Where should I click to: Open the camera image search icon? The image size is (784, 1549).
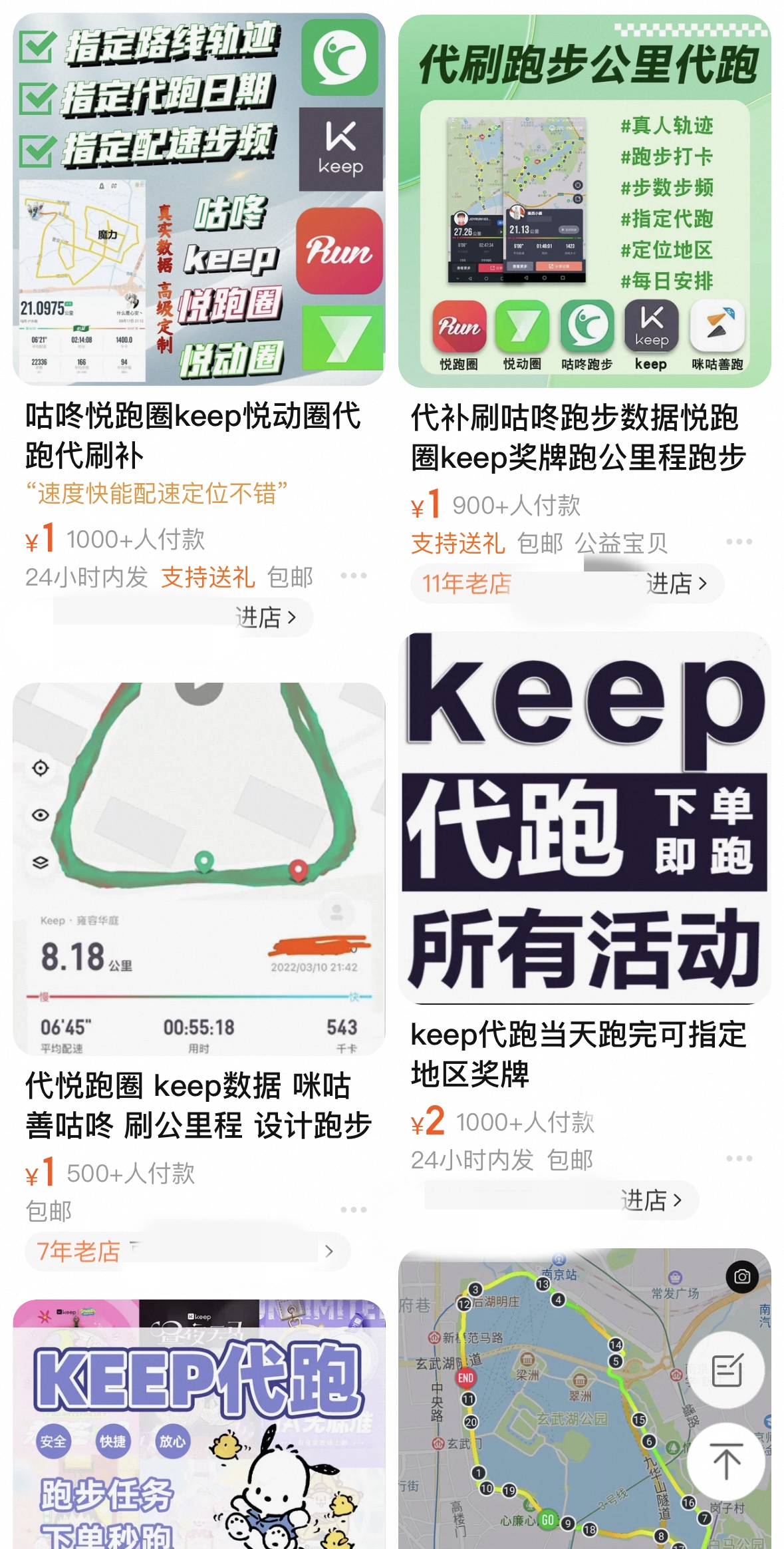[x=741, y=1276]
